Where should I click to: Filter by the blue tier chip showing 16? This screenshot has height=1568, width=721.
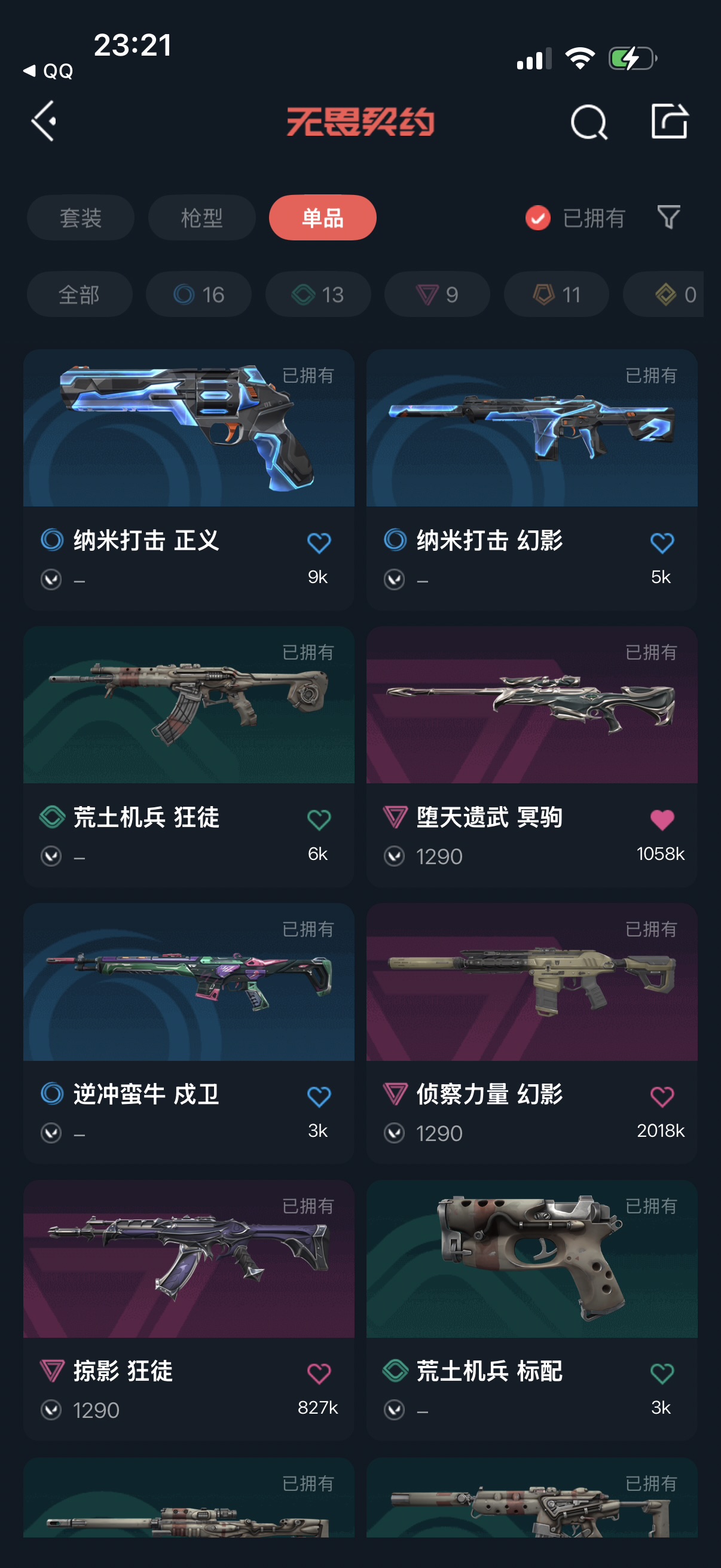[x=198, y=295]
